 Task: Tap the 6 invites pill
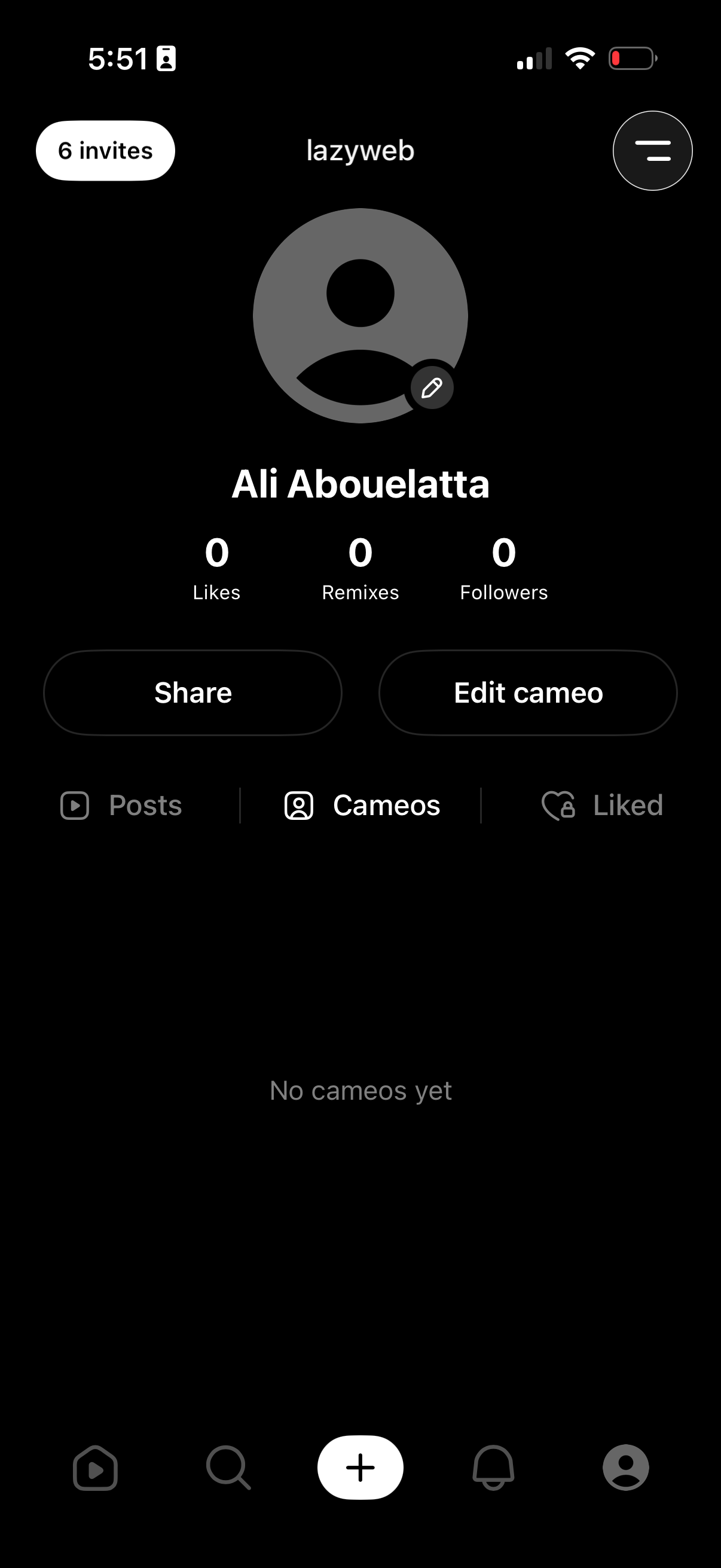(x=105, y=150)
